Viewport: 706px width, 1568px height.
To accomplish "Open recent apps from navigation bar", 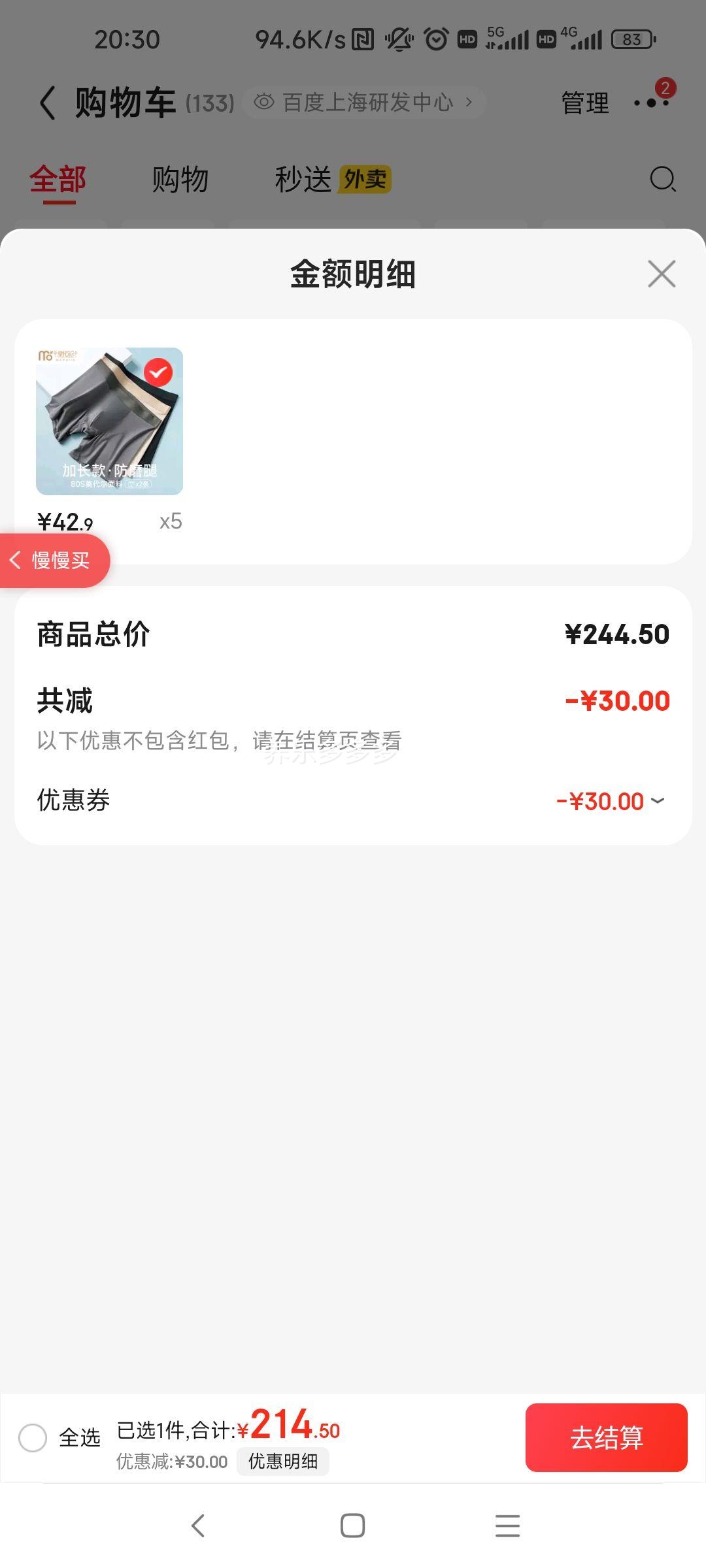I will [507, 1526].
